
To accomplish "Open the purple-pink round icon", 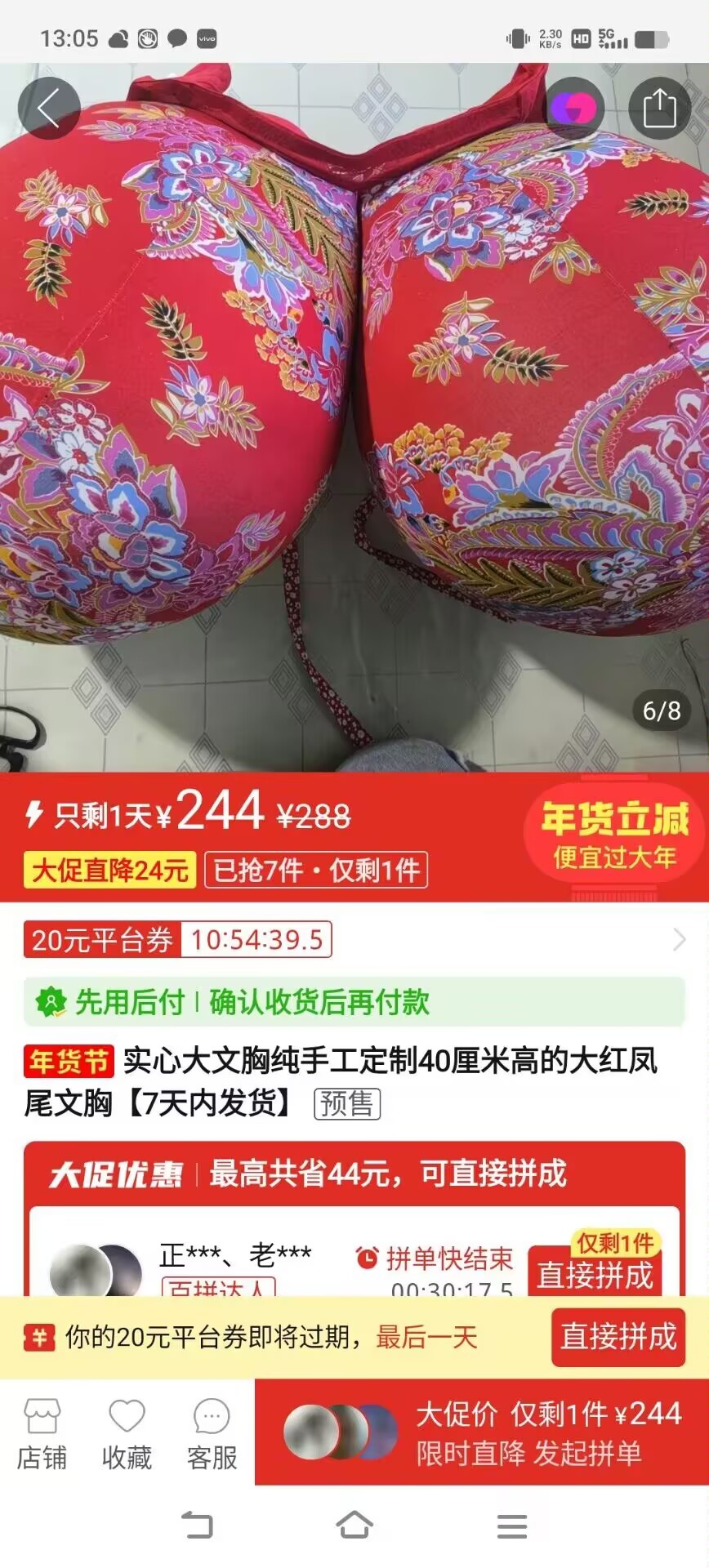I will [x=573, y=108].
